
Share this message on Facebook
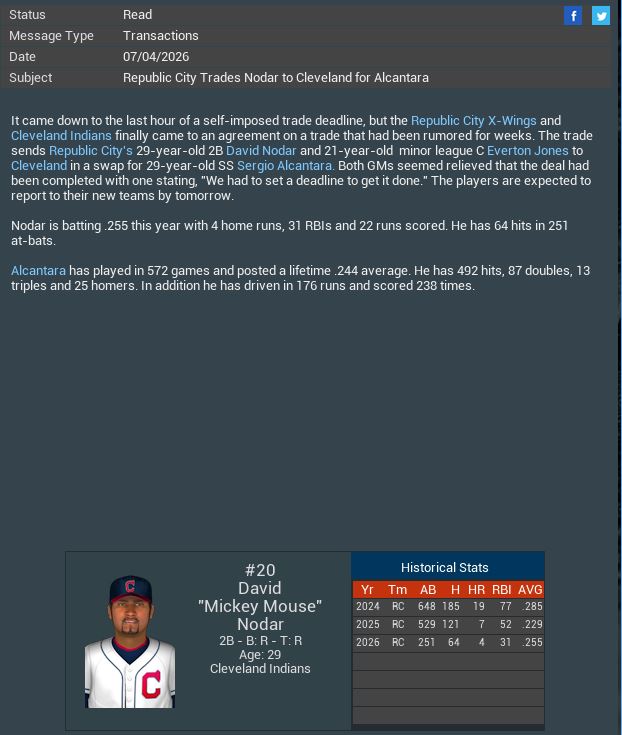573,15
